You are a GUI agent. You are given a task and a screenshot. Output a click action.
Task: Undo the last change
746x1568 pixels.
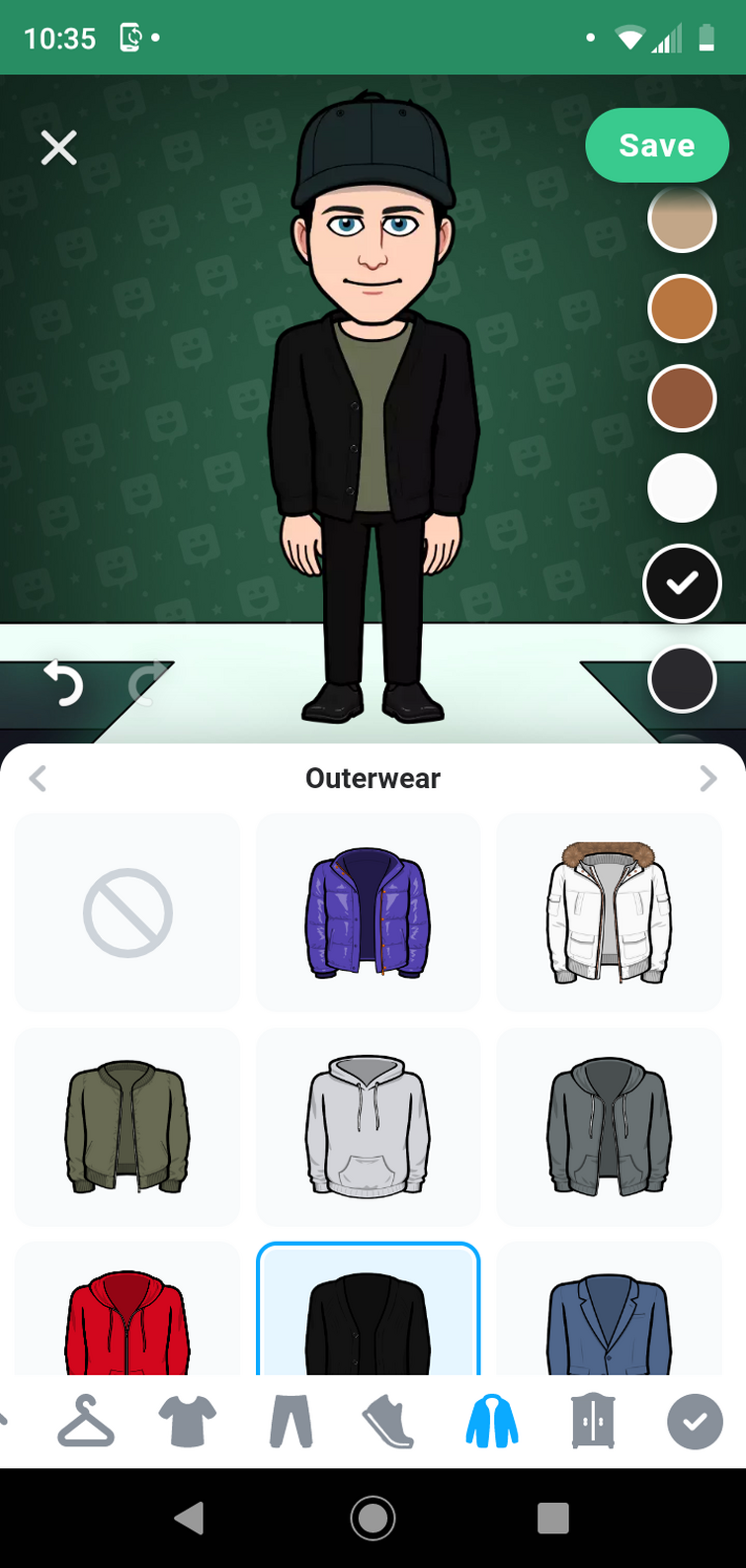64,684
